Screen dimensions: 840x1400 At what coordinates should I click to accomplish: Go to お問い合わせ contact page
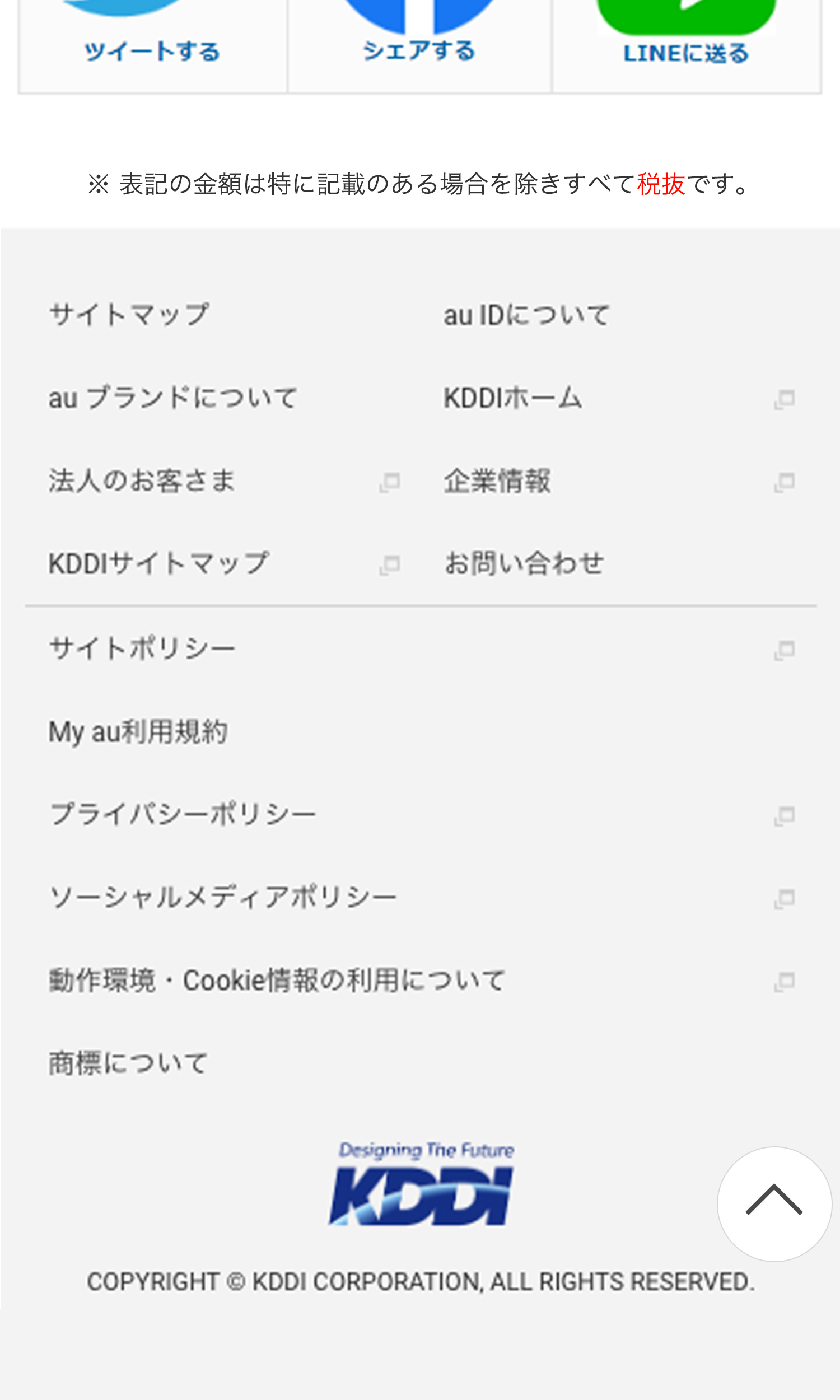(x=619, y=563)
